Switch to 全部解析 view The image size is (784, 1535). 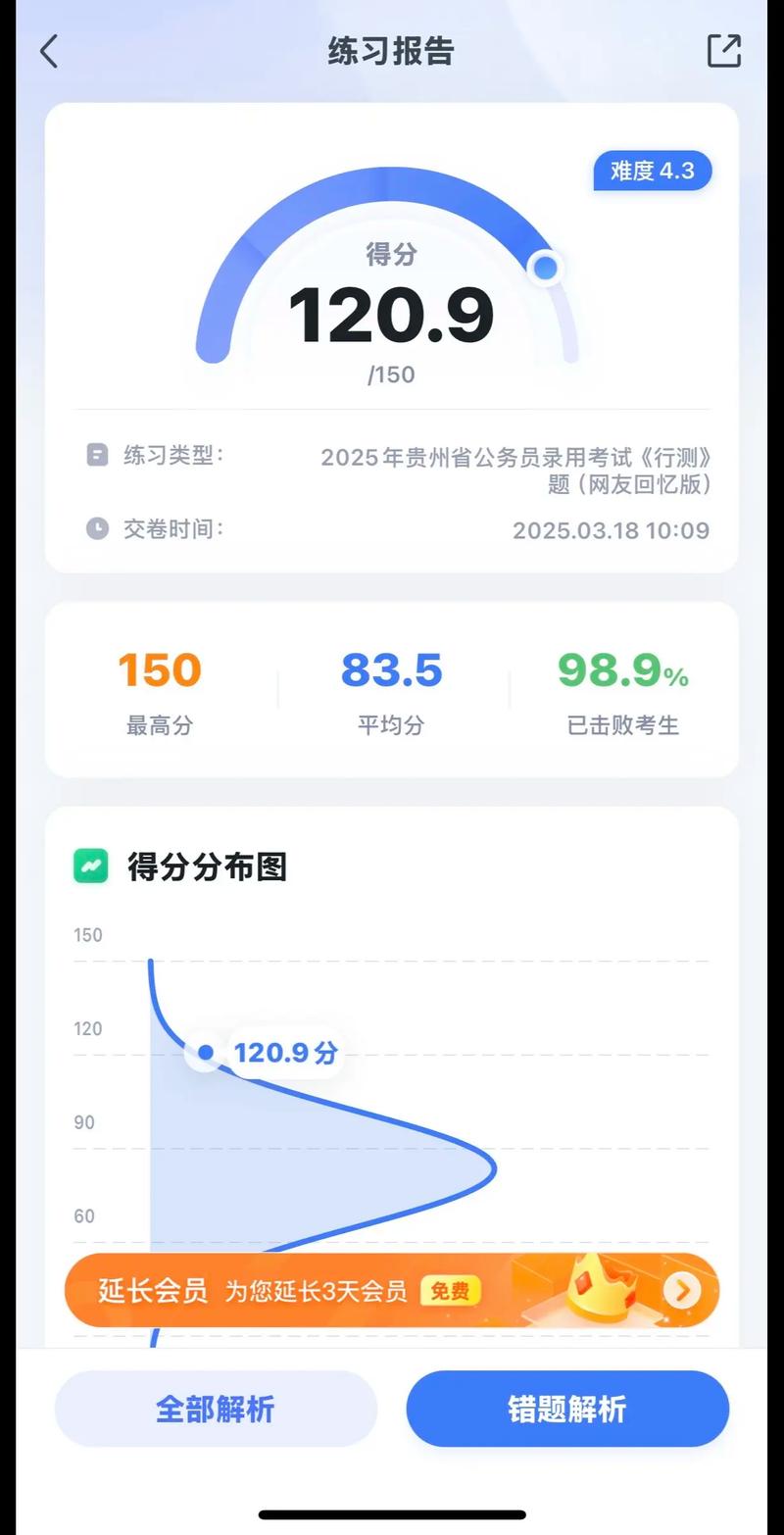pyautogui.click(x=216, y=1409)
